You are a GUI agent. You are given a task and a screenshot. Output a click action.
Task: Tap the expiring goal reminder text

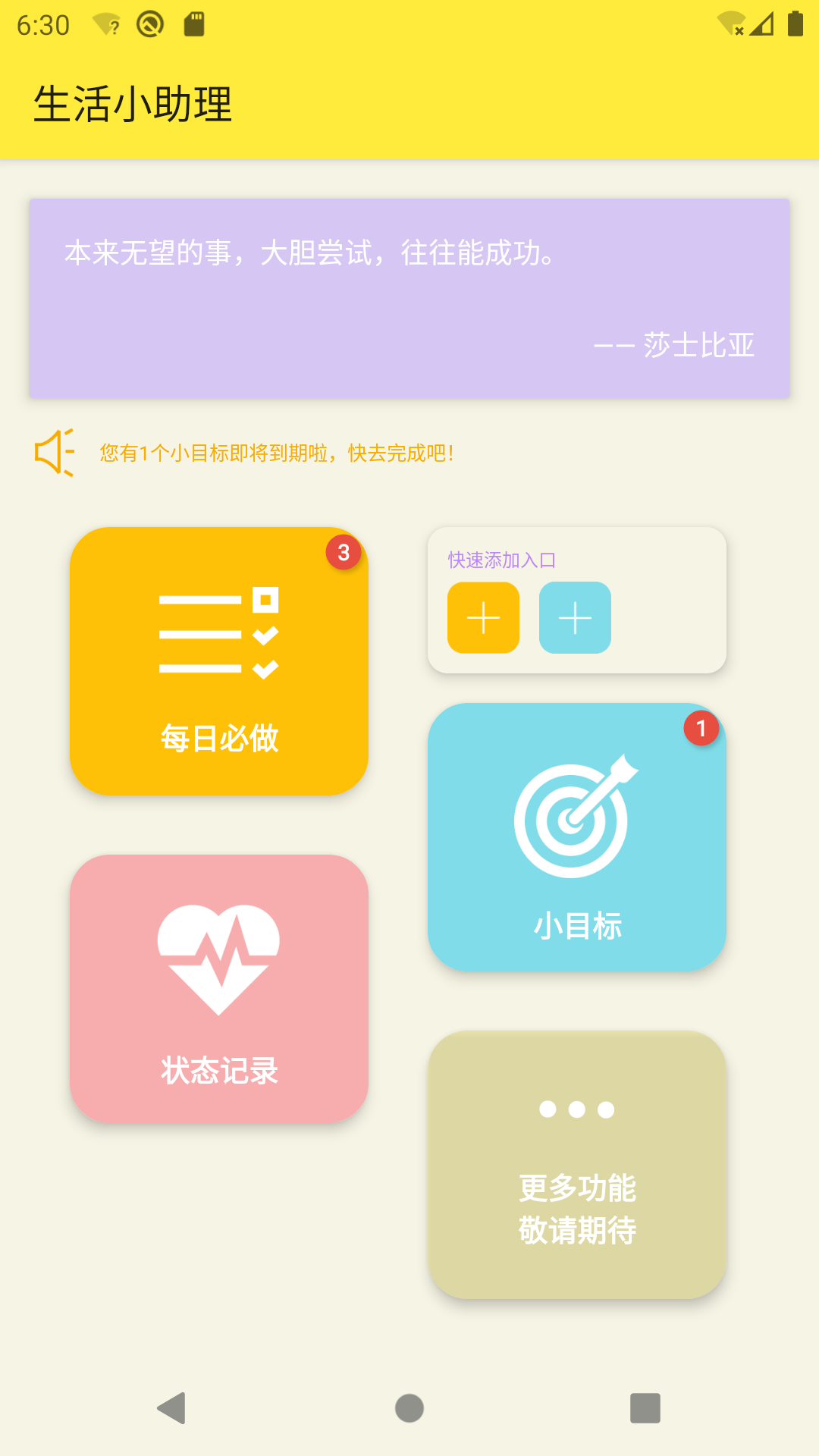pos(275,453)
